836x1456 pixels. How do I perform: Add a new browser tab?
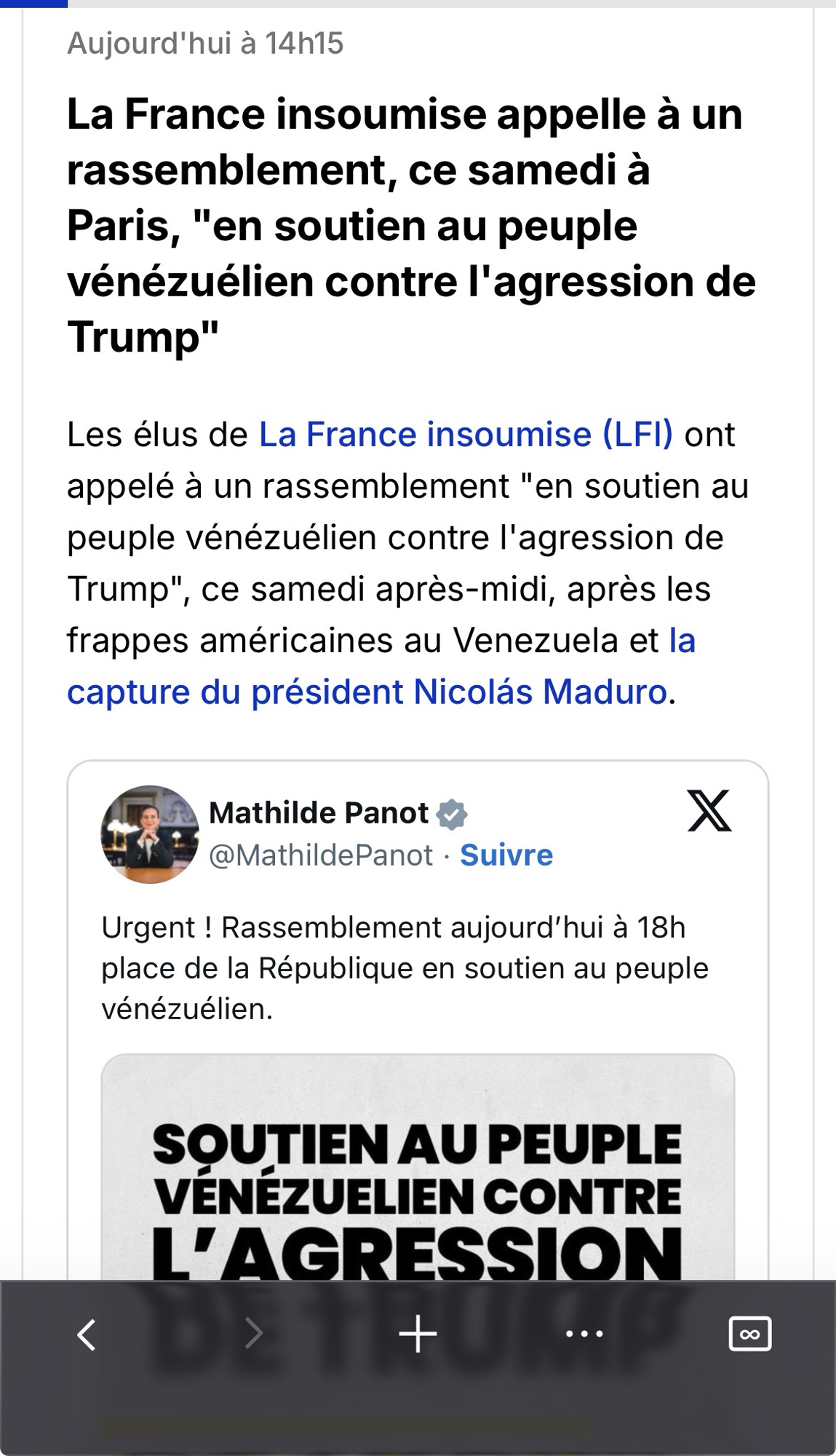tap(418, 1334)
